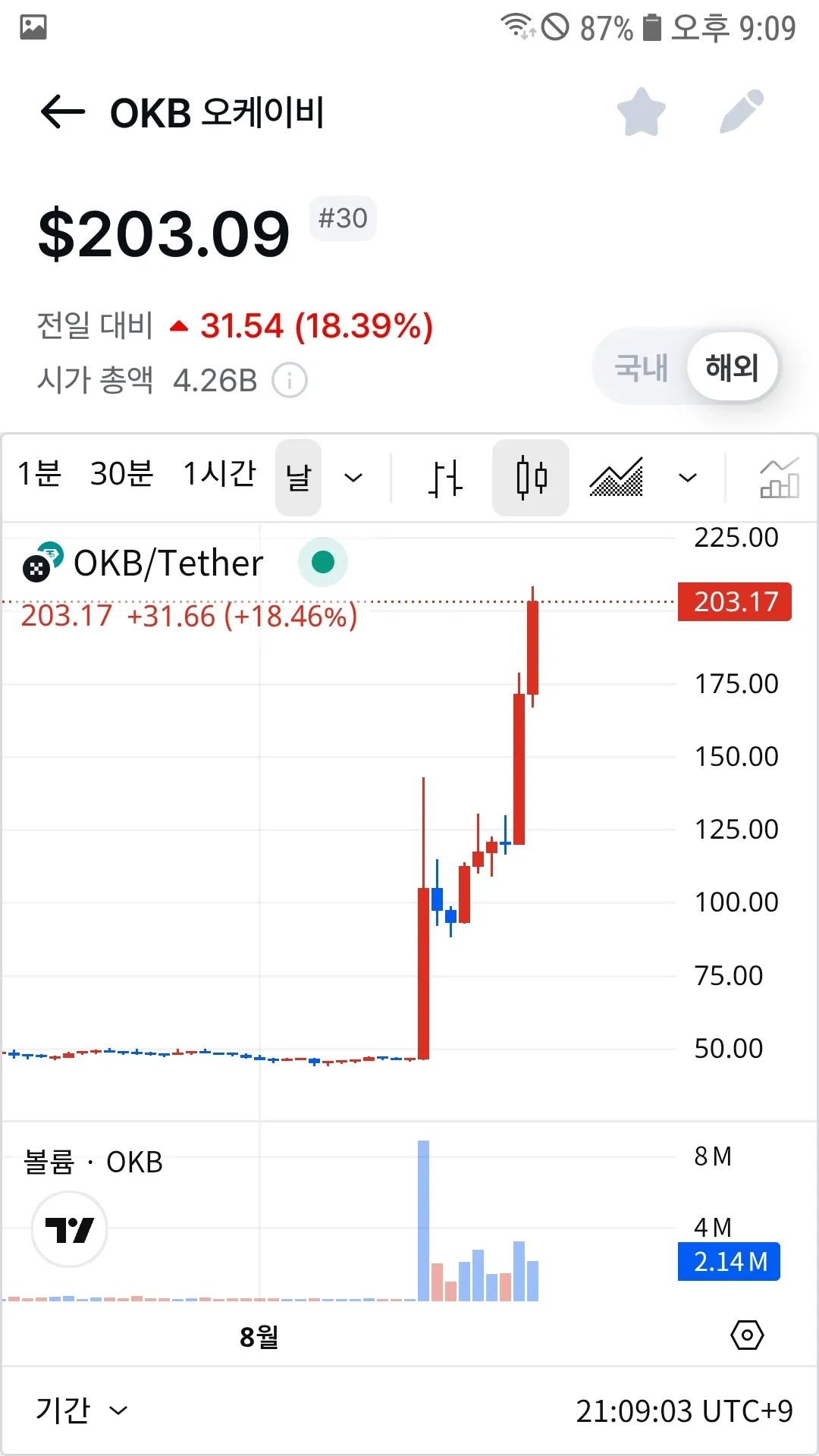Open the pencil edit icon
Image resolution: width=819 pixels, height=1456 pixels.
741,112
